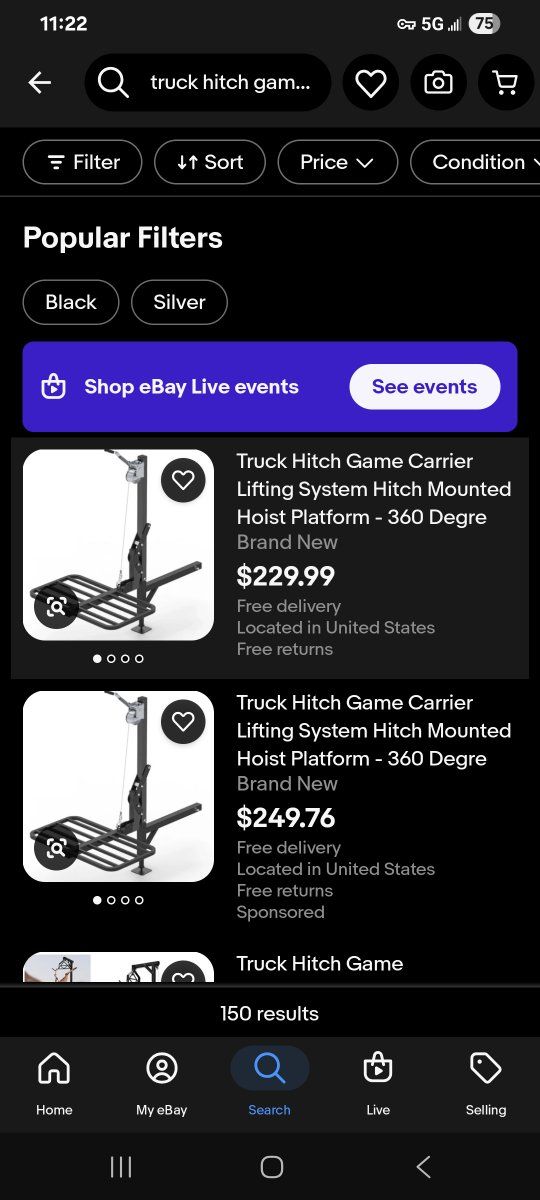
Task: Go back using the top-left arrow
Action: click(40, 83)
